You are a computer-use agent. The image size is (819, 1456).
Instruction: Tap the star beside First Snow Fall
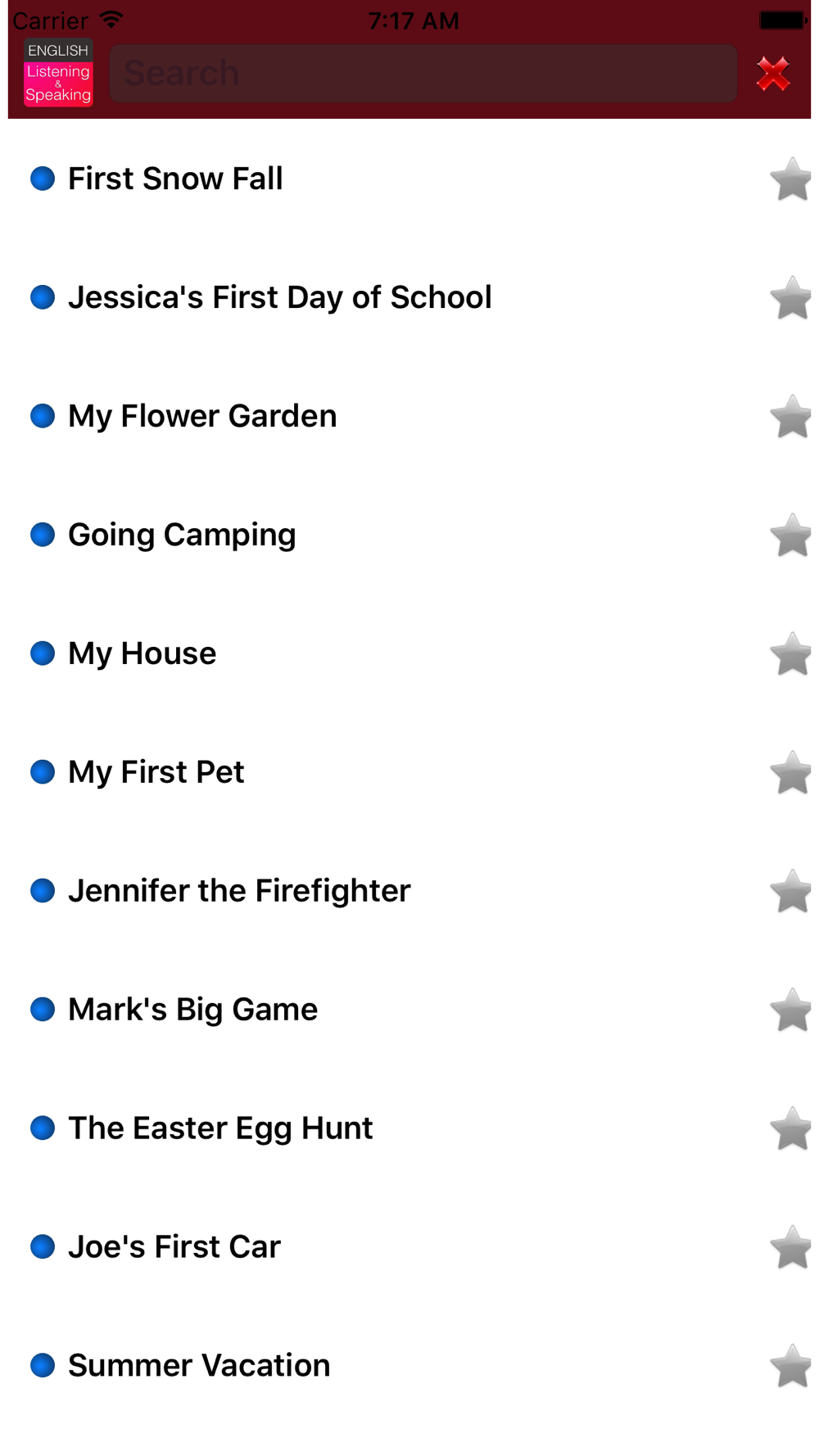pos(790,179)
